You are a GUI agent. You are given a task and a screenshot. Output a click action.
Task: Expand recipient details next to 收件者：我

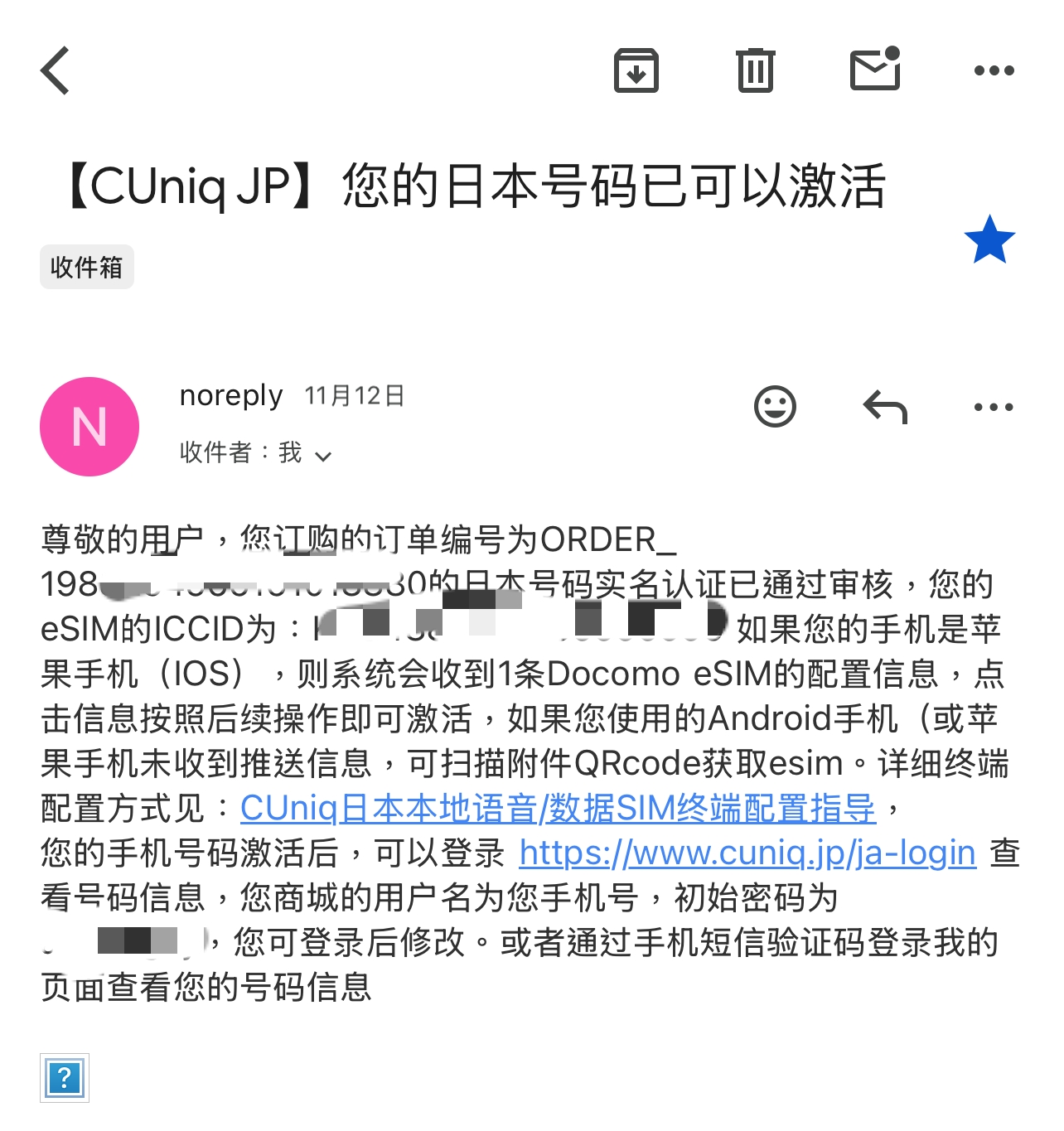click(323, 455)
